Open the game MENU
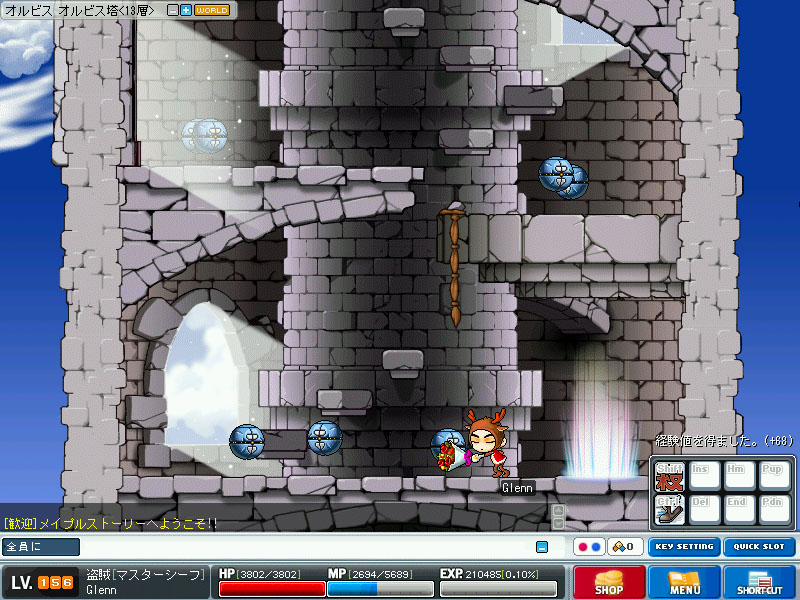The height and width of the screenshot is (600, 800). (x=684, y=582)
